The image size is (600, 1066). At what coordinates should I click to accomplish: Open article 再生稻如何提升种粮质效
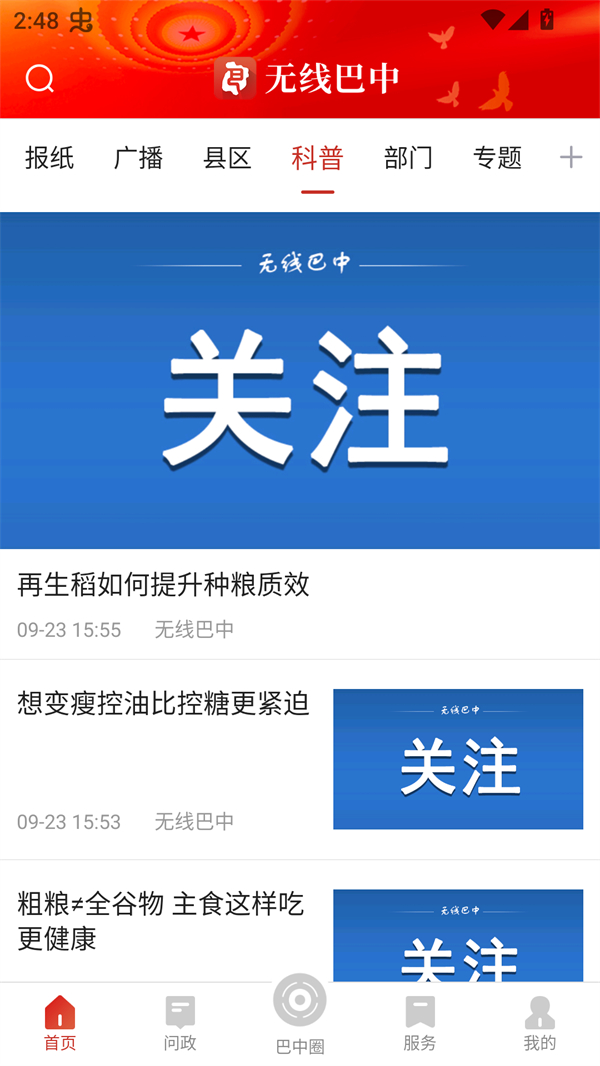click(164, 585)
